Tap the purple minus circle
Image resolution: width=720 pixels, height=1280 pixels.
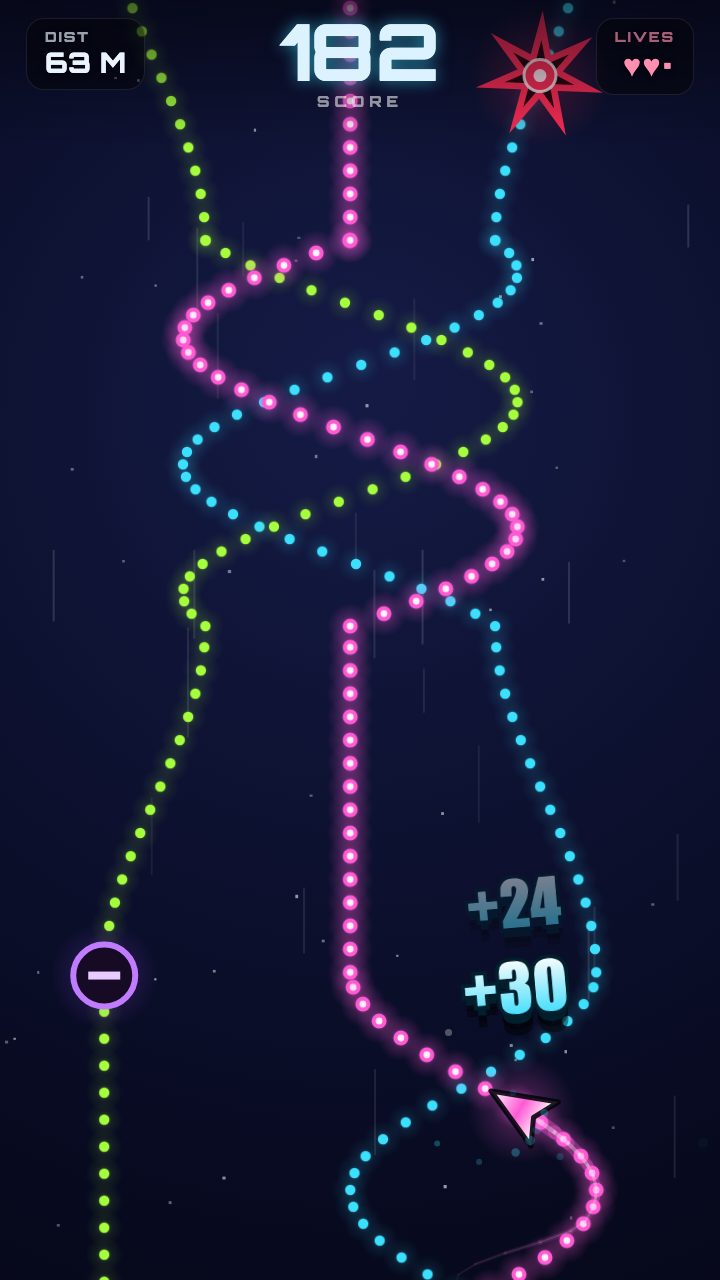pyautogui.click(x=104, y=975)
